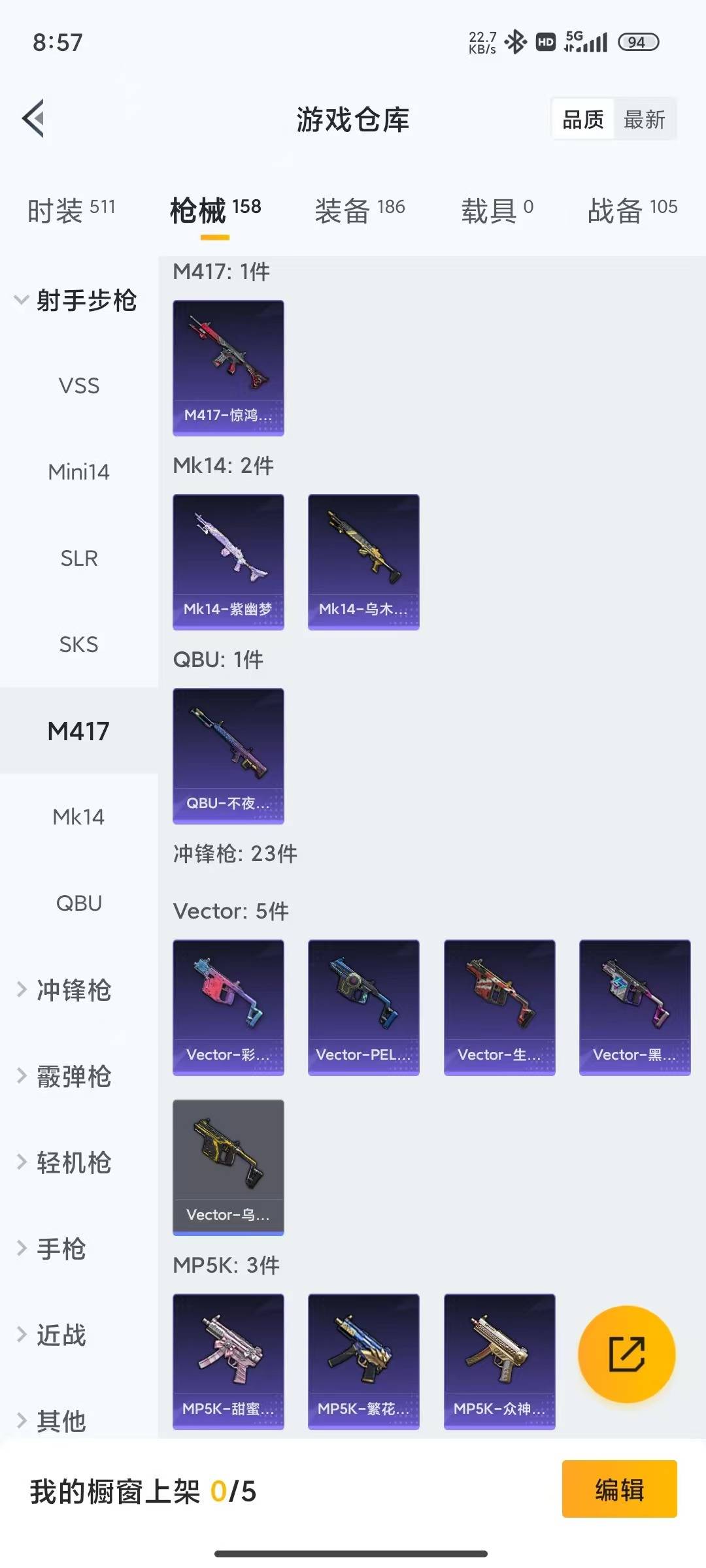The image size is (706, 1568).
Task: View the Mk14-紫幽梦 skin
Action: (x=228, y=562)
